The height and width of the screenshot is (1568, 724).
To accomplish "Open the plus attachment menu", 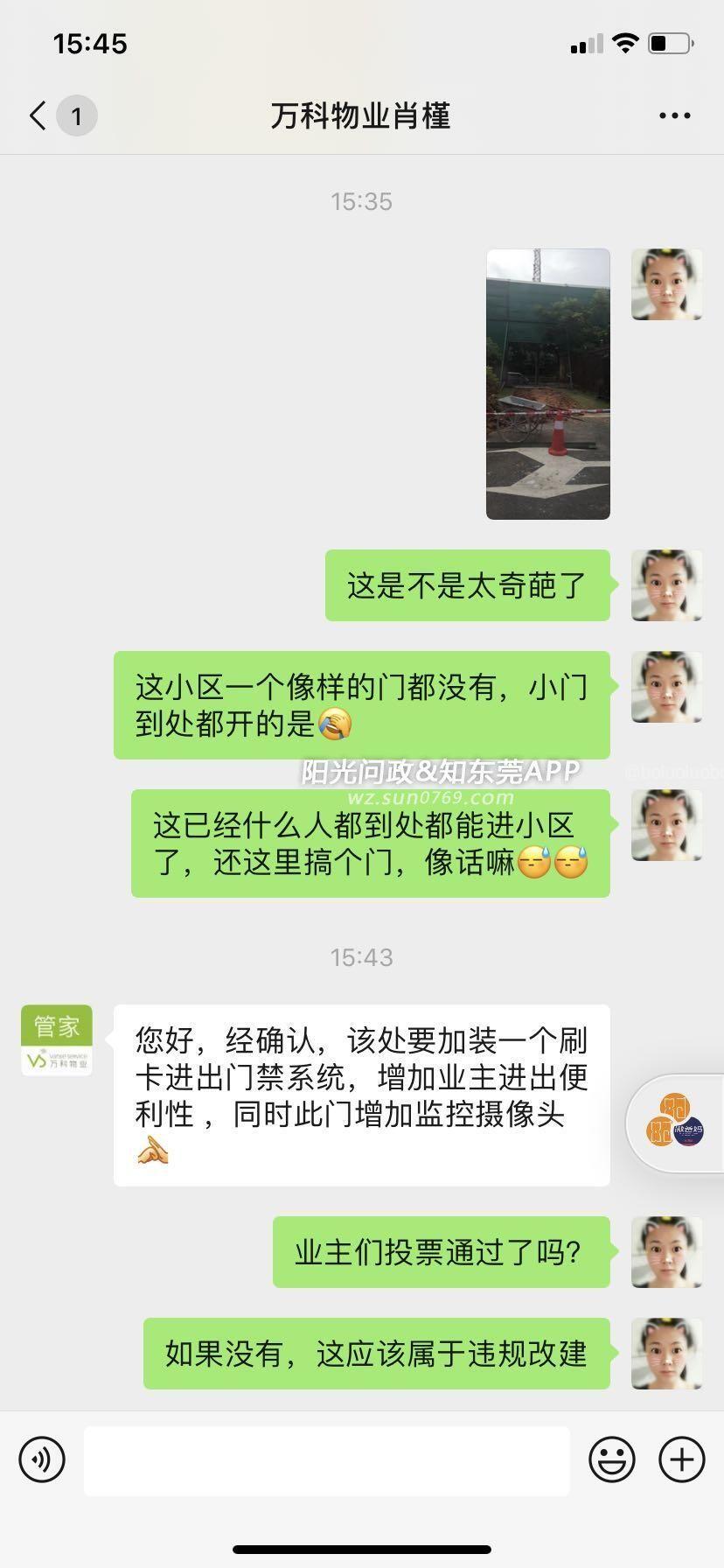I will [681, 1459].
